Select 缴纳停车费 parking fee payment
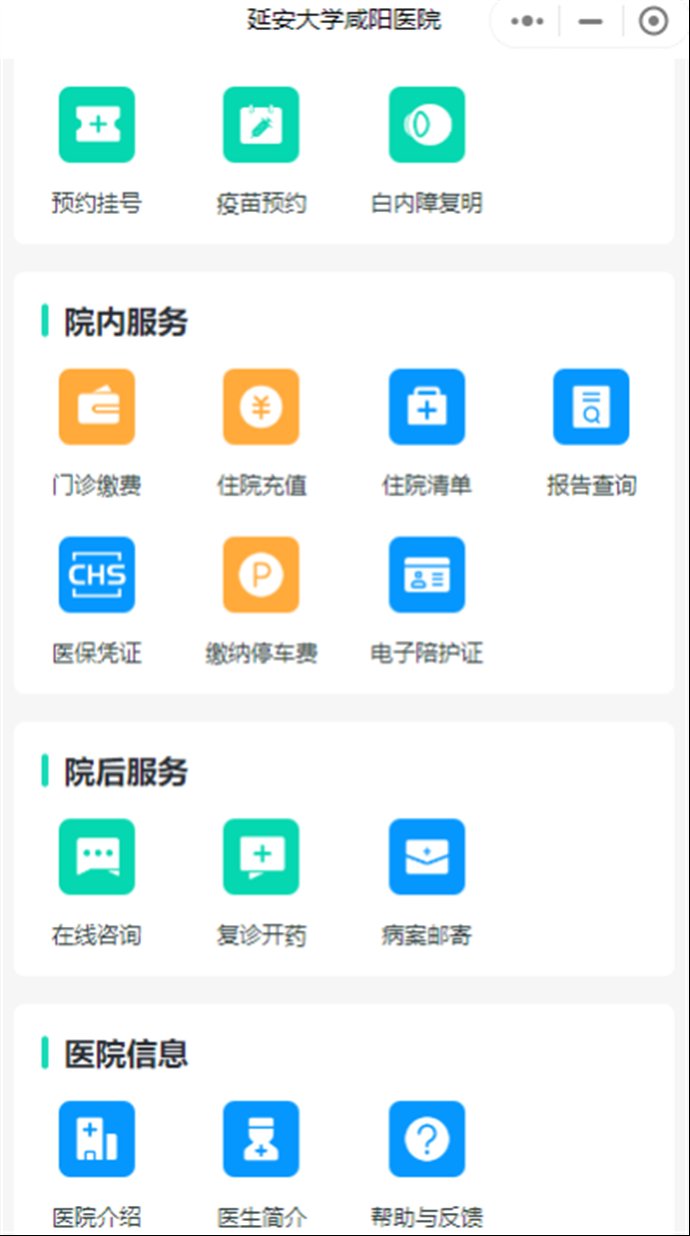This screenshot has height=1236, width=690. click(261, 575)
